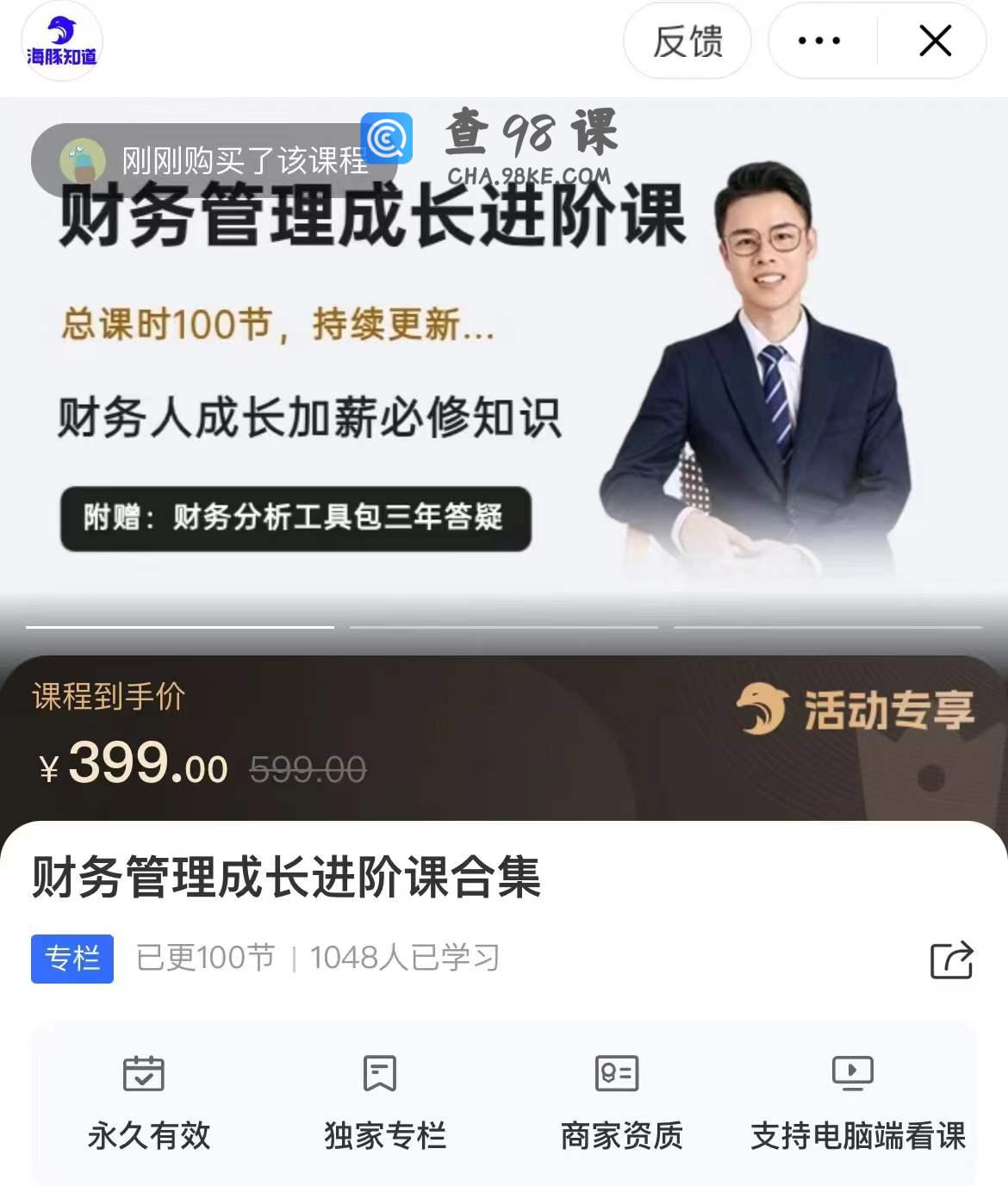Close the mini program page
Viewport: 1008px width, 1186px height.
click(x=935, y=41)
